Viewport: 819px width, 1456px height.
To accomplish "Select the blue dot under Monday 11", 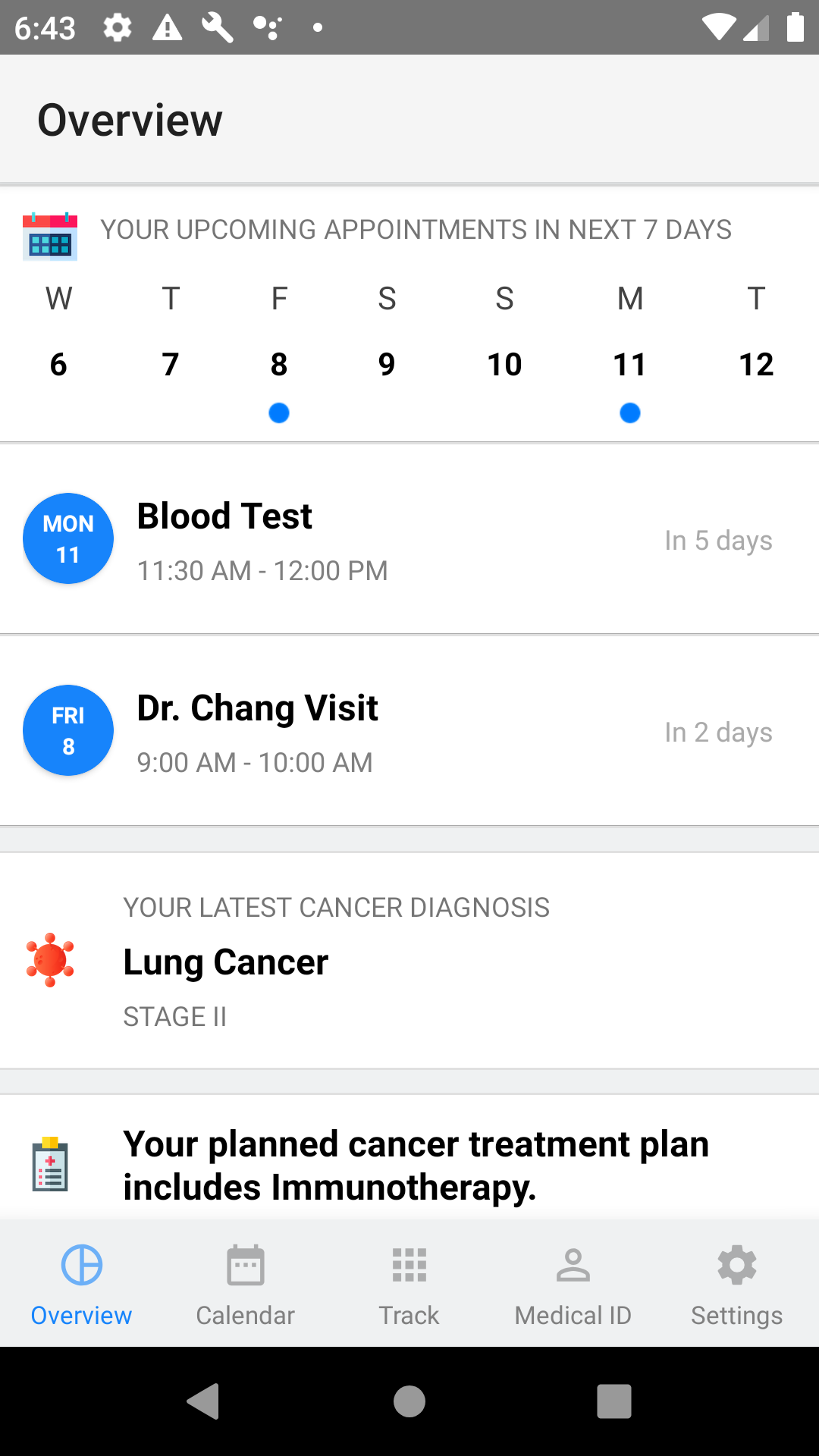I will coord(630,413).
